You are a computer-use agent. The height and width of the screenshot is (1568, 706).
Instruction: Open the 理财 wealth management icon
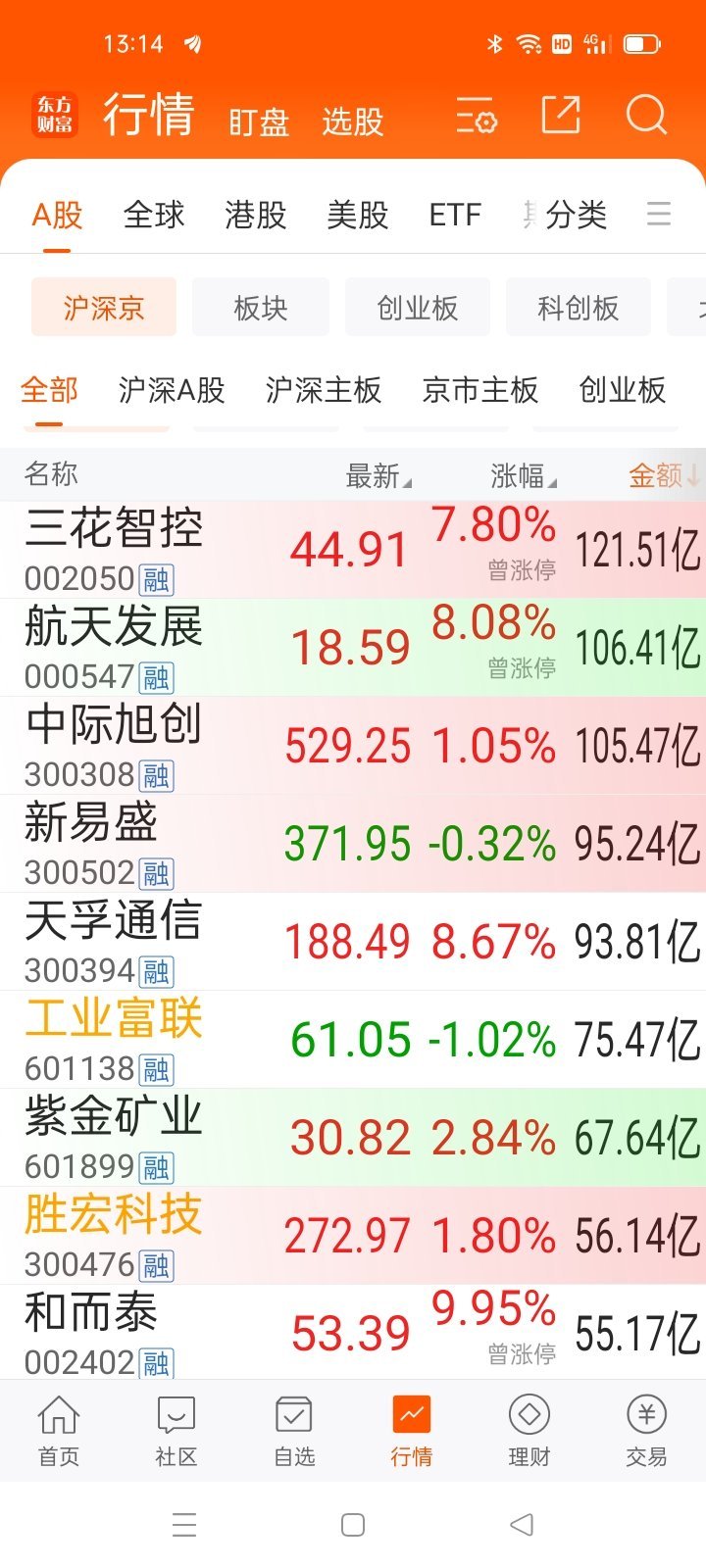tap(528, 1431)
